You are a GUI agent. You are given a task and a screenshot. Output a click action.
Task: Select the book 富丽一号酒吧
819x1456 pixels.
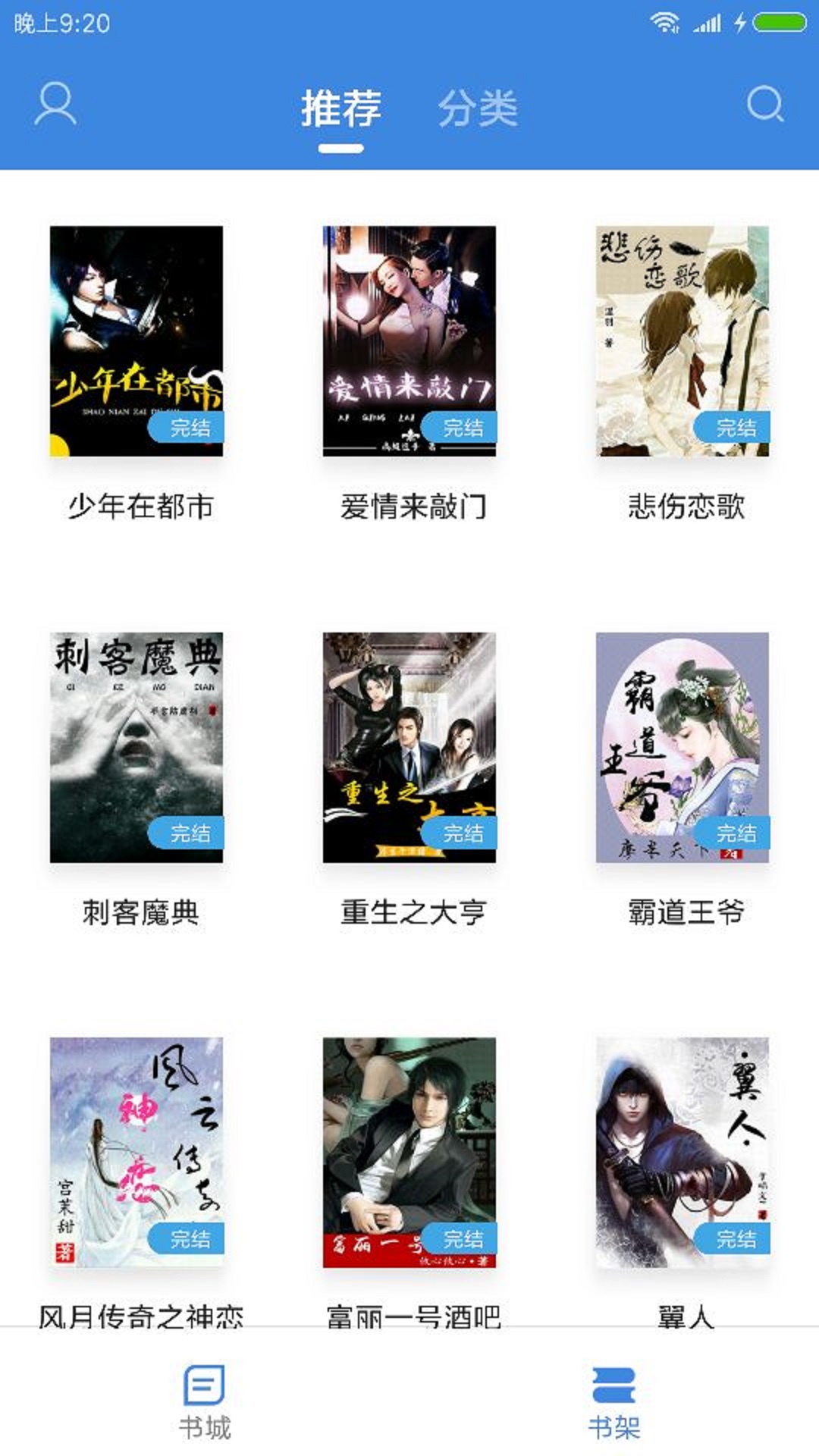409,1153
